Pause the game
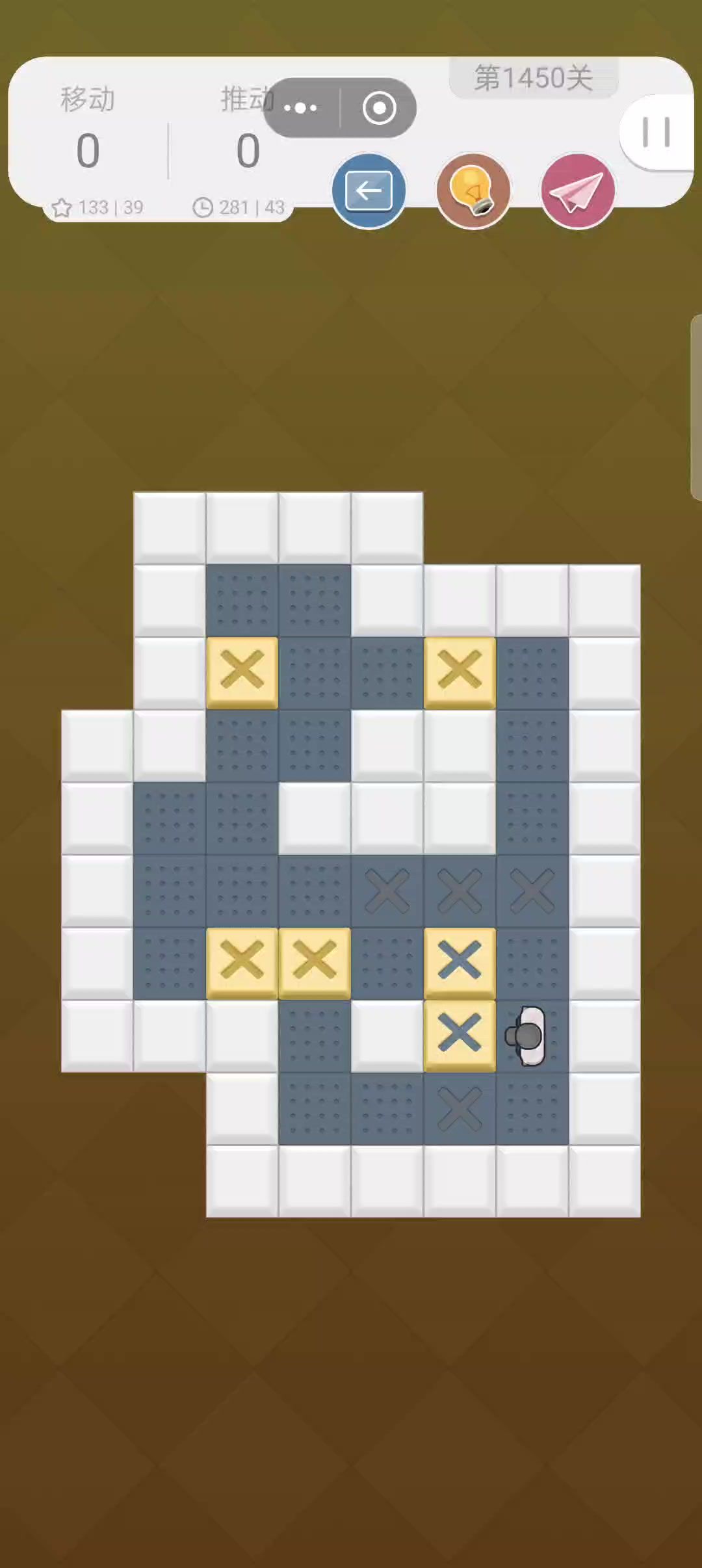 [655, 132]
